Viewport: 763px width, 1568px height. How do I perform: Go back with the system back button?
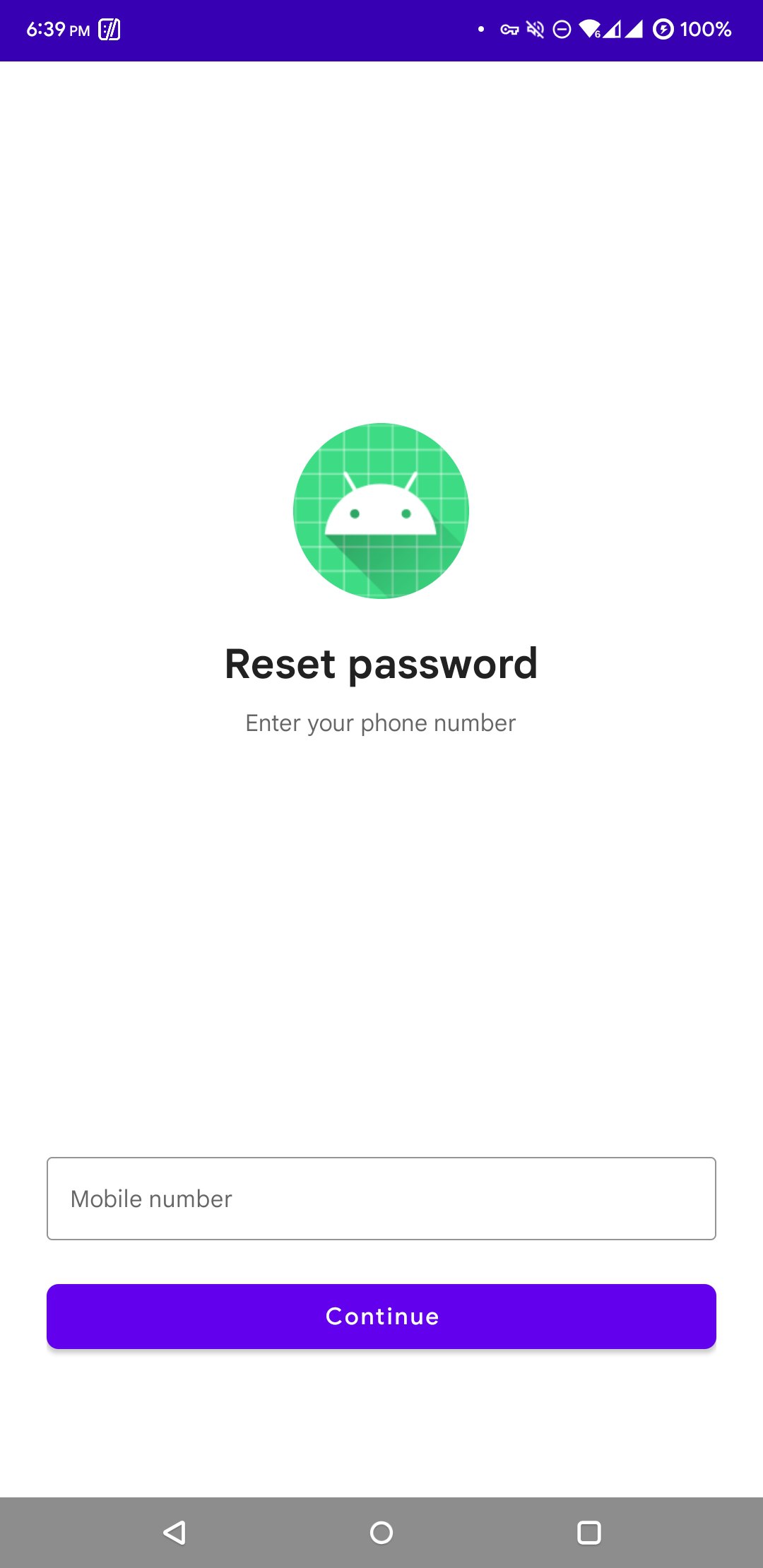point(175,1532)
